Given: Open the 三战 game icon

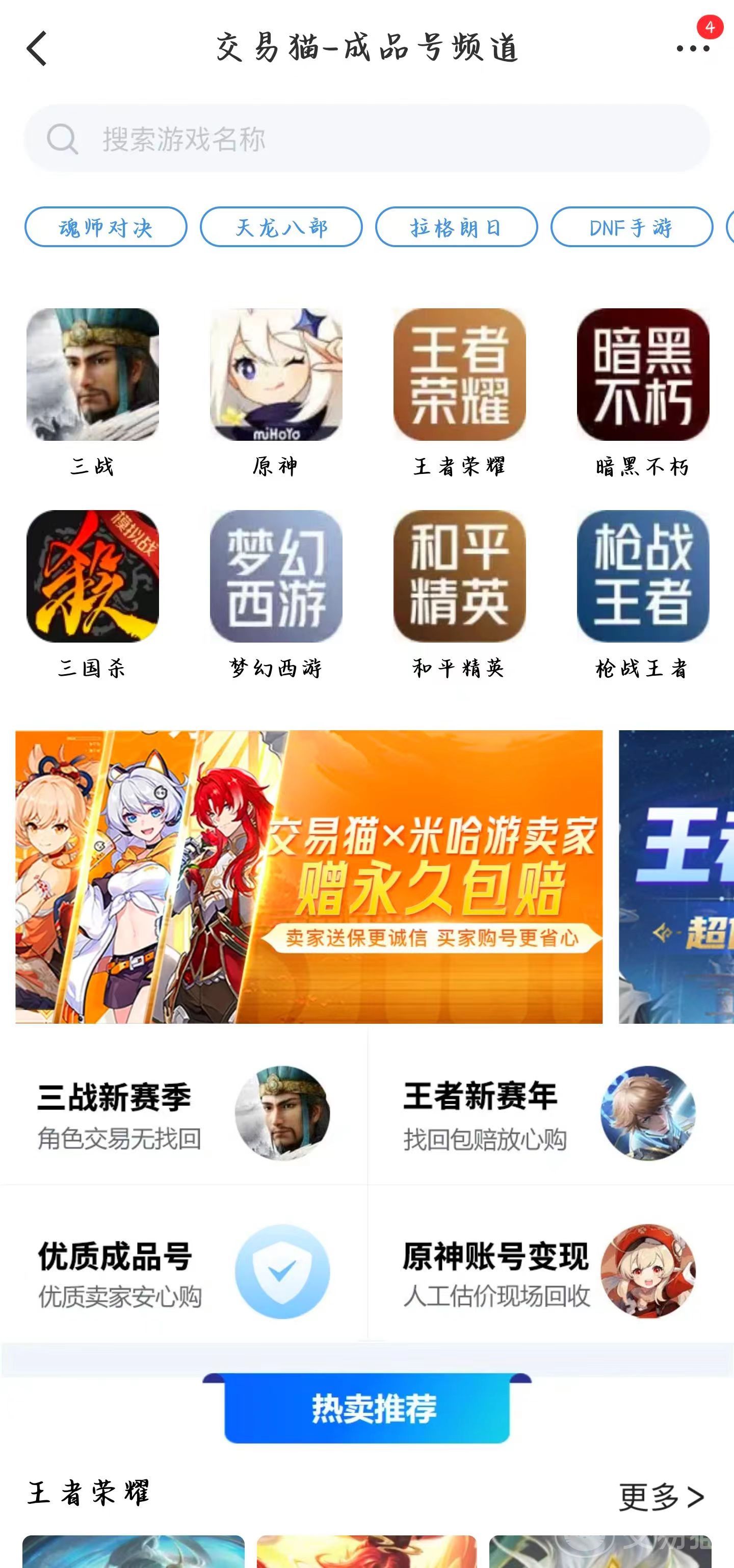Looking at the screenshot, I should 92,375.
